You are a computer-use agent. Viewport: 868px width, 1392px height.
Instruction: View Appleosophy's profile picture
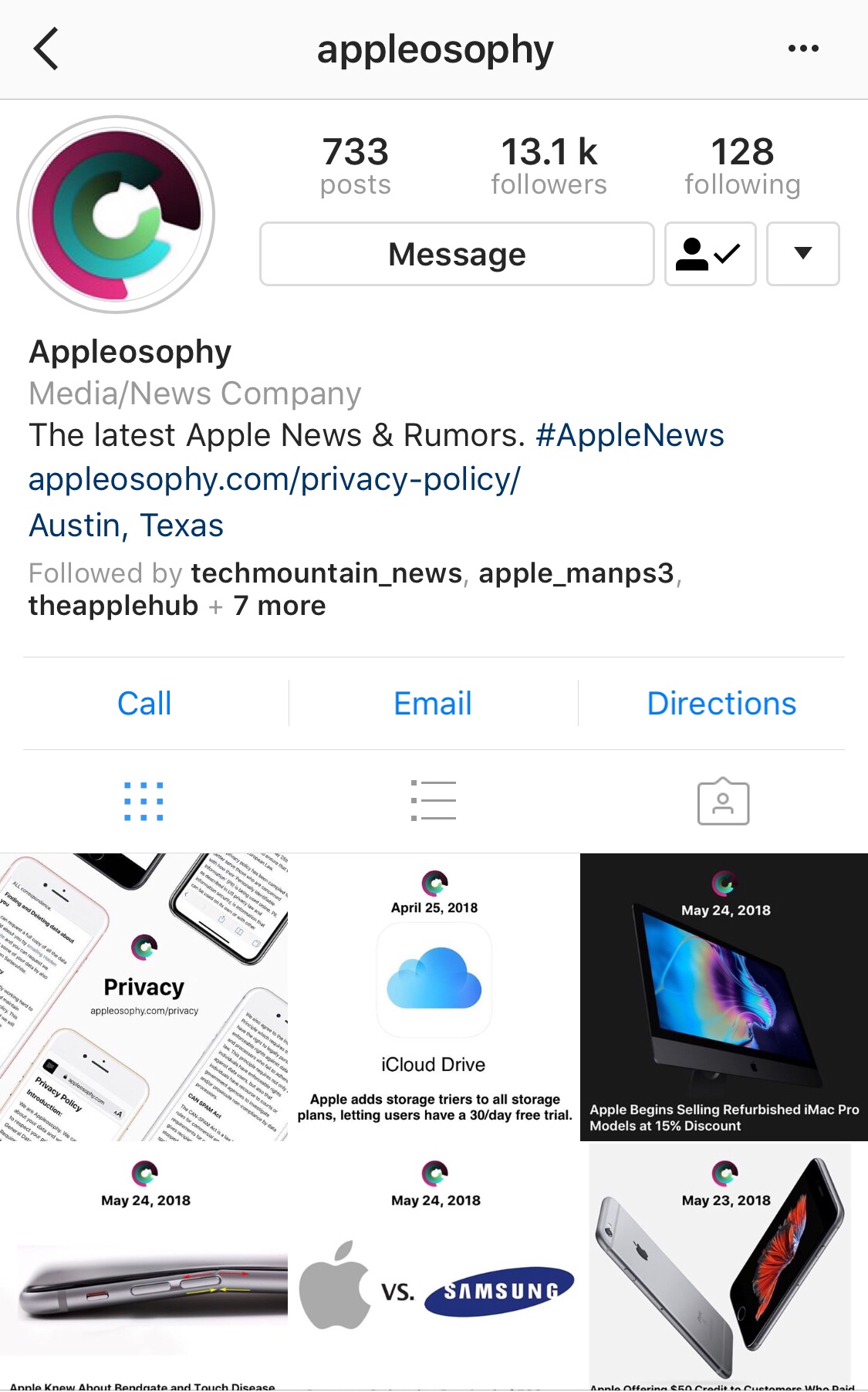(116, 215)
